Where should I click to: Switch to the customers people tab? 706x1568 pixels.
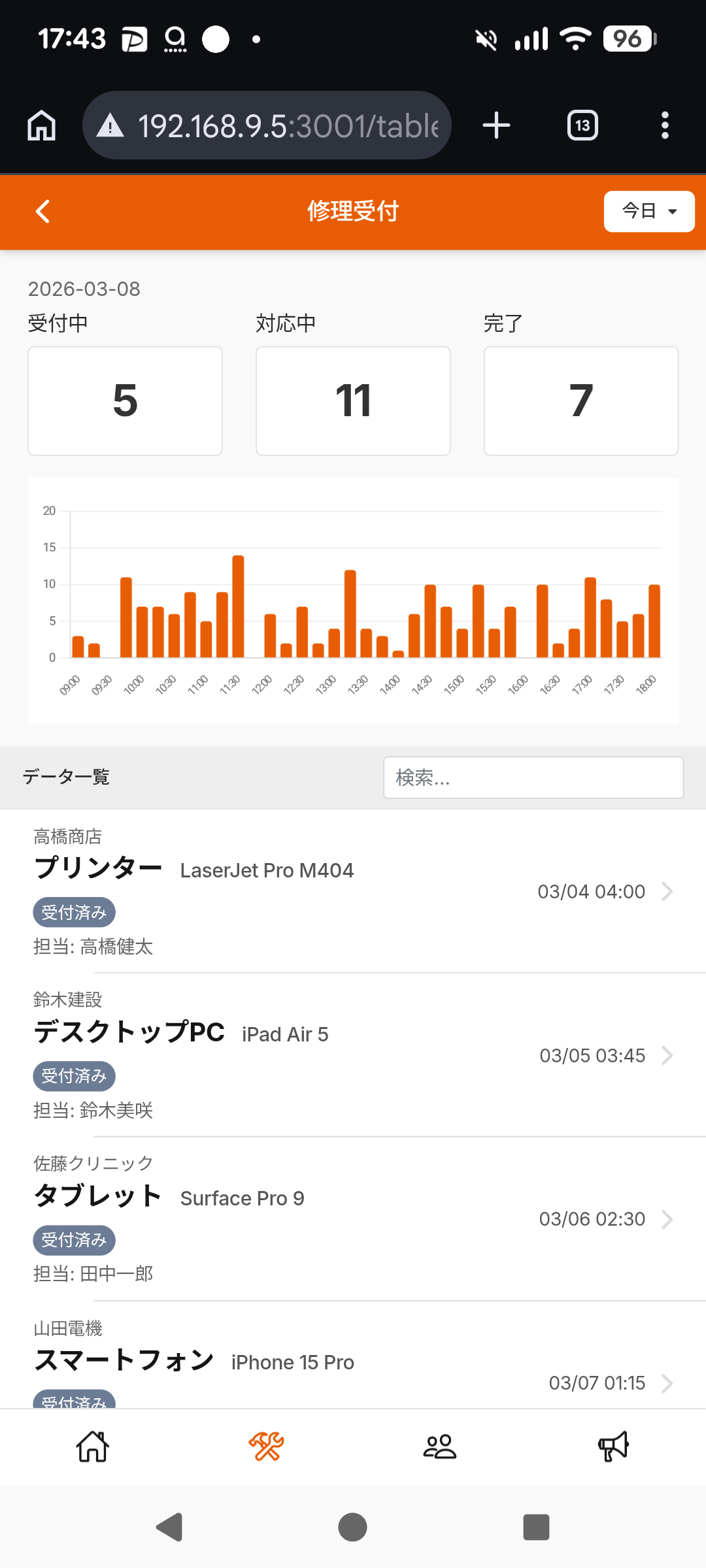[x=440, y=1446]
